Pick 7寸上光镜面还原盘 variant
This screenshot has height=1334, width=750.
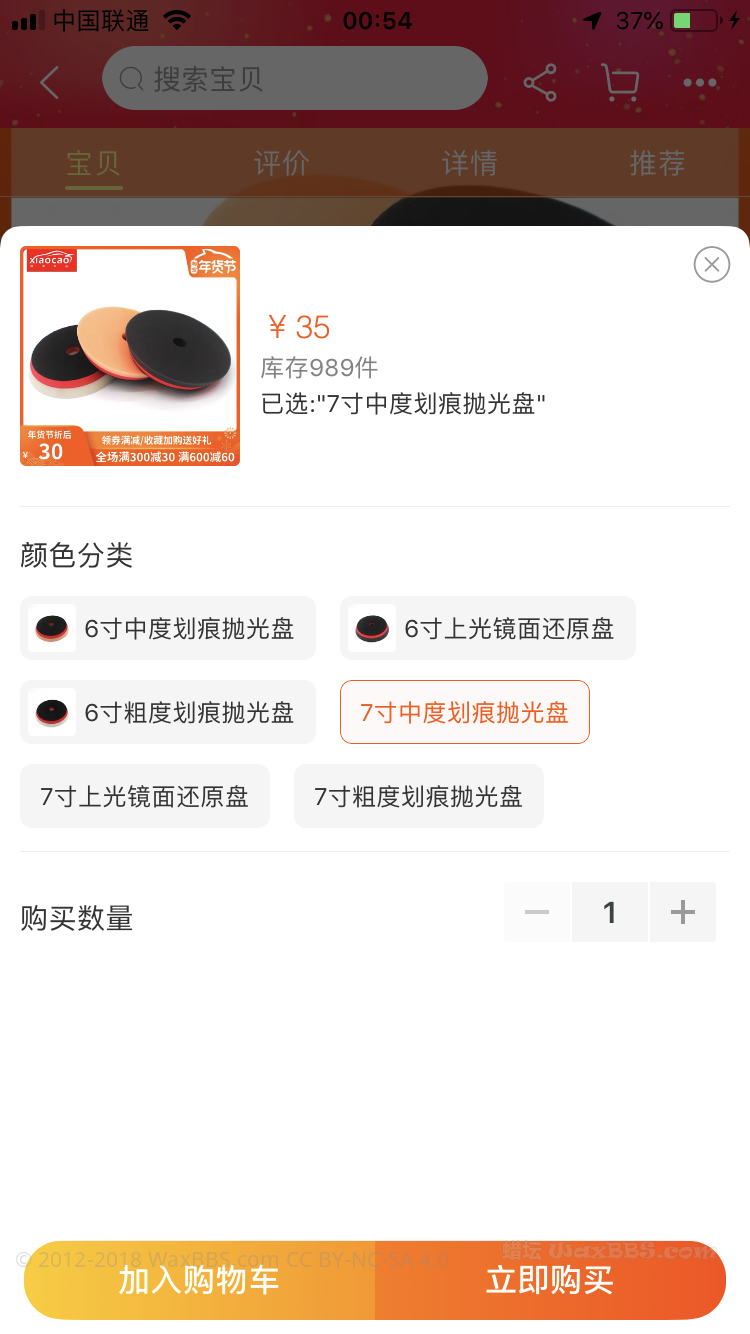tap(145, 796)
